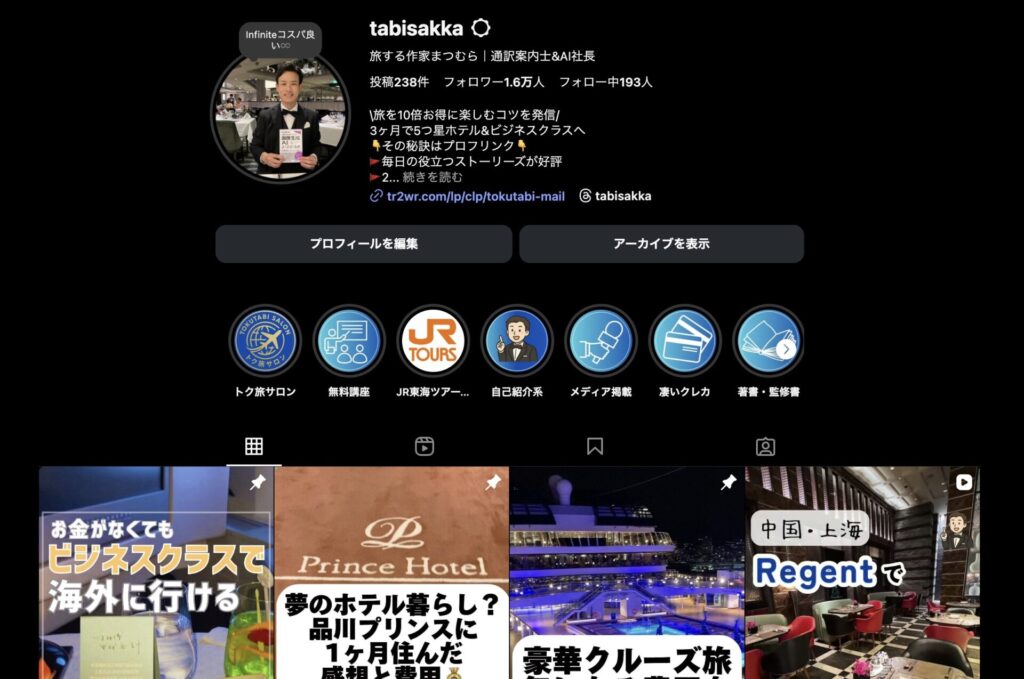Screen dimensions: 1024x679
Task: Open the メディア掲載 highlight
Action: 600,341
